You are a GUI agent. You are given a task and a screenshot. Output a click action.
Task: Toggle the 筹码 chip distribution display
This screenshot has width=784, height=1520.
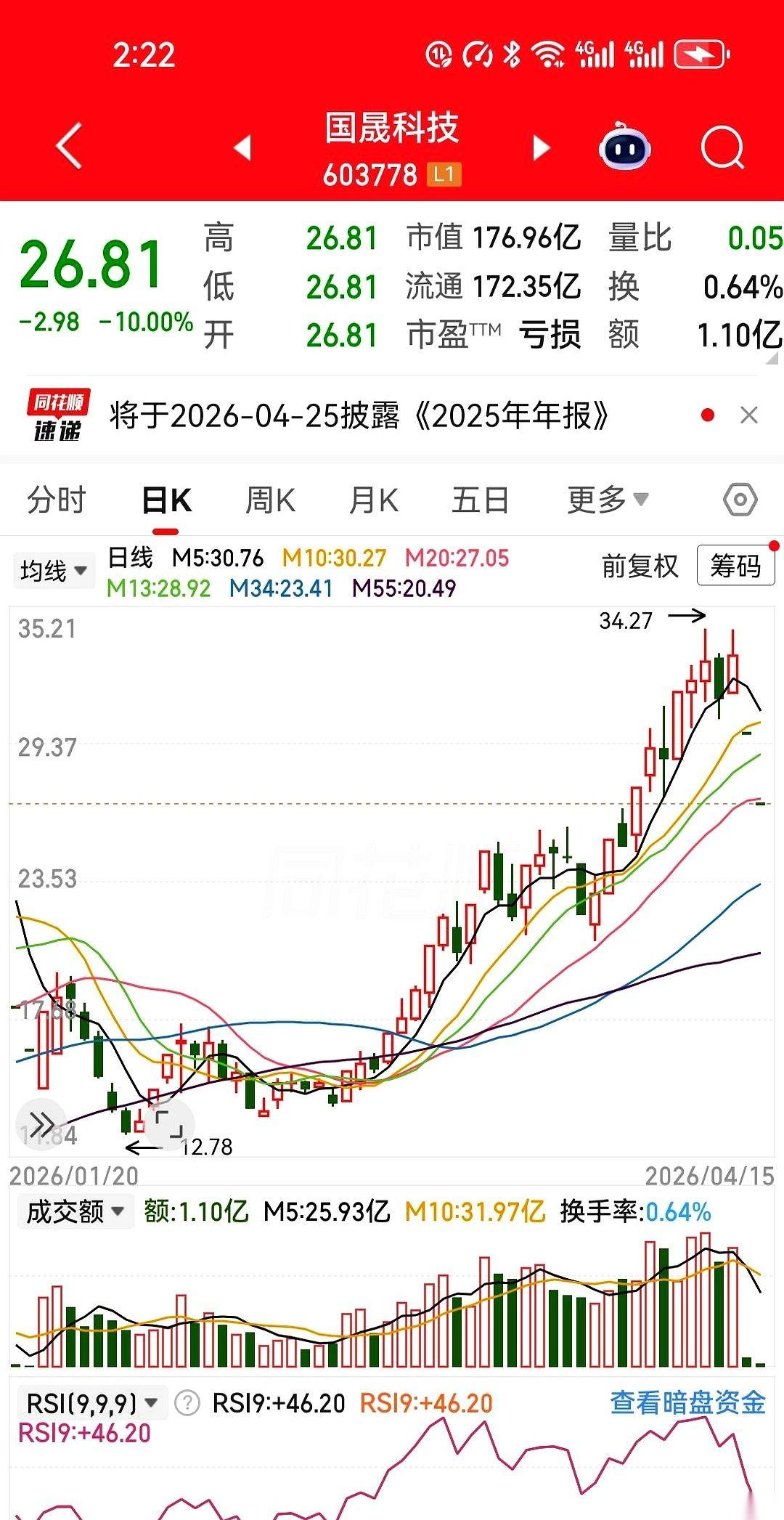[734, 566]
